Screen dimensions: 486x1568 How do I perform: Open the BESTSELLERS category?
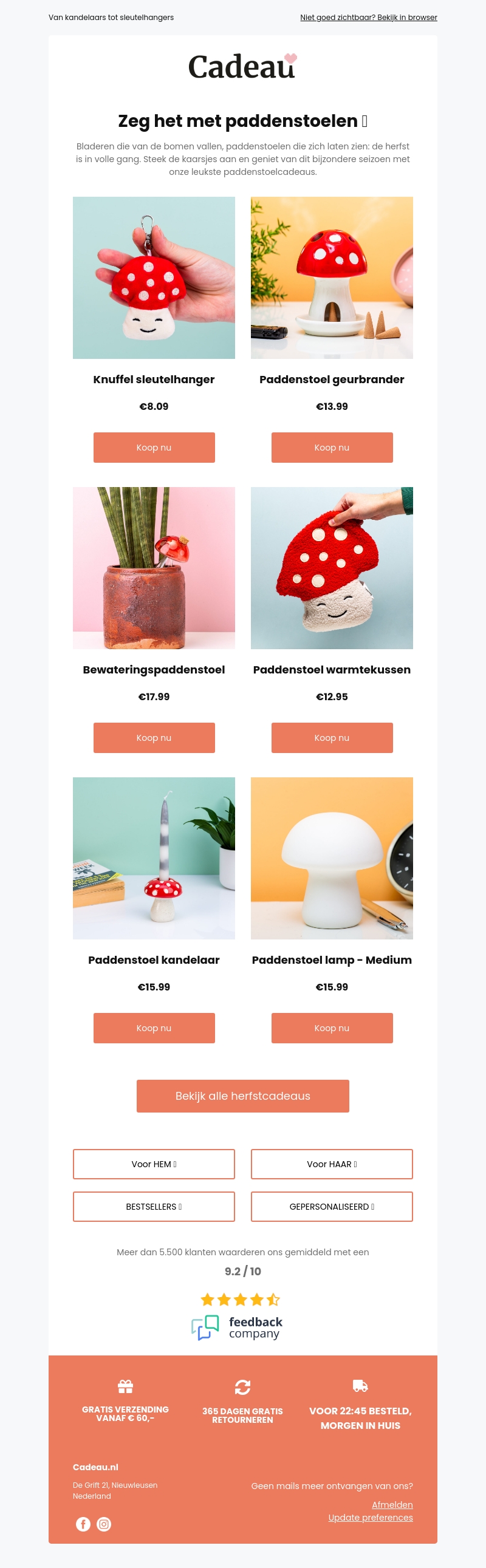pyautogui.click(x=154, y=1207)
